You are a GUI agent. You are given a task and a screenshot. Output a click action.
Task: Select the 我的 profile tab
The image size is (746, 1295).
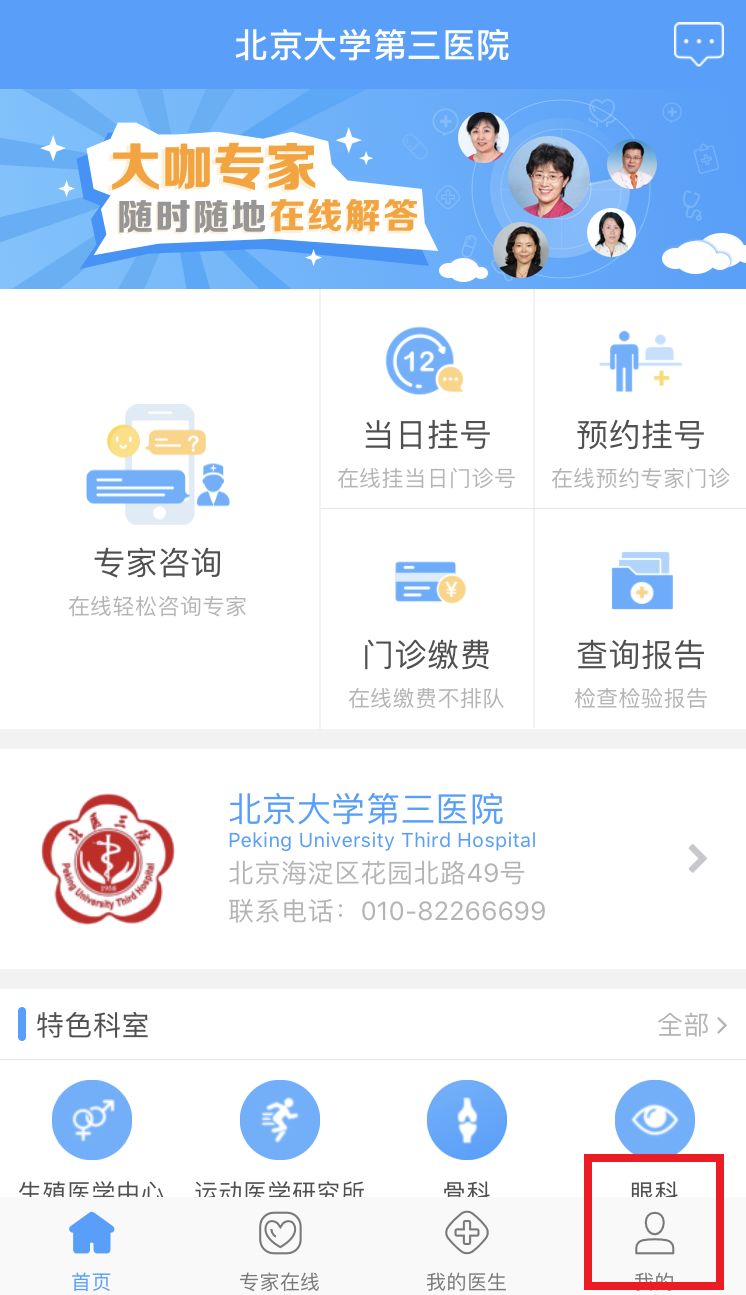click(x=655, y=1245)
